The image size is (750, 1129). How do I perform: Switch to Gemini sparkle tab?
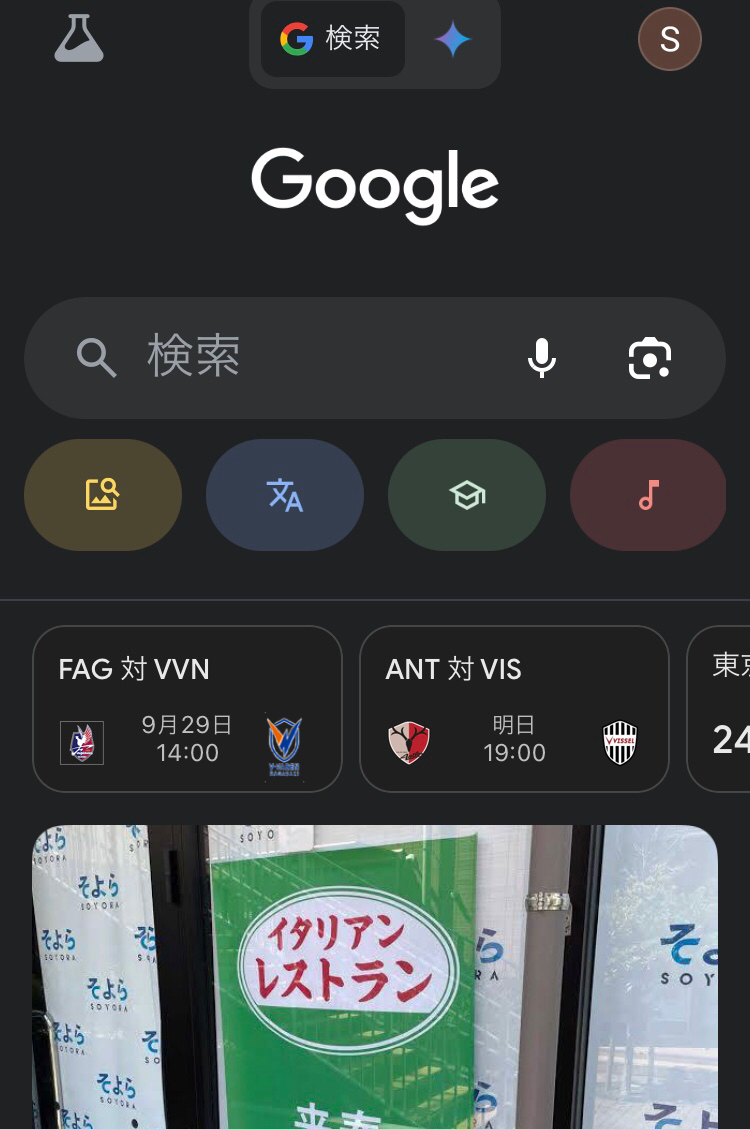[x=452, y=40]
